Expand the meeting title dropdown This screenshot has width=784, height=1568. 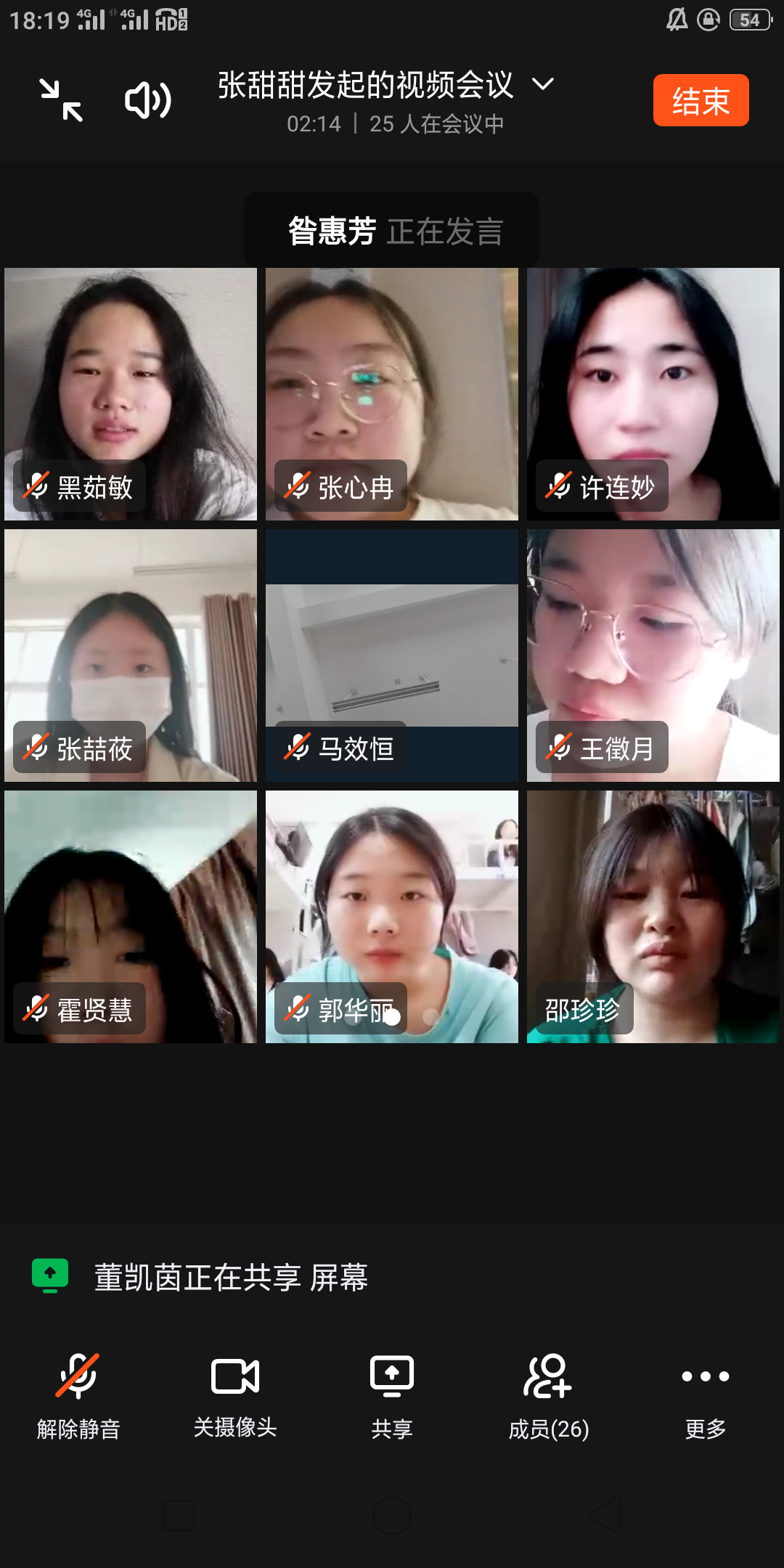[x=542, y=85]
